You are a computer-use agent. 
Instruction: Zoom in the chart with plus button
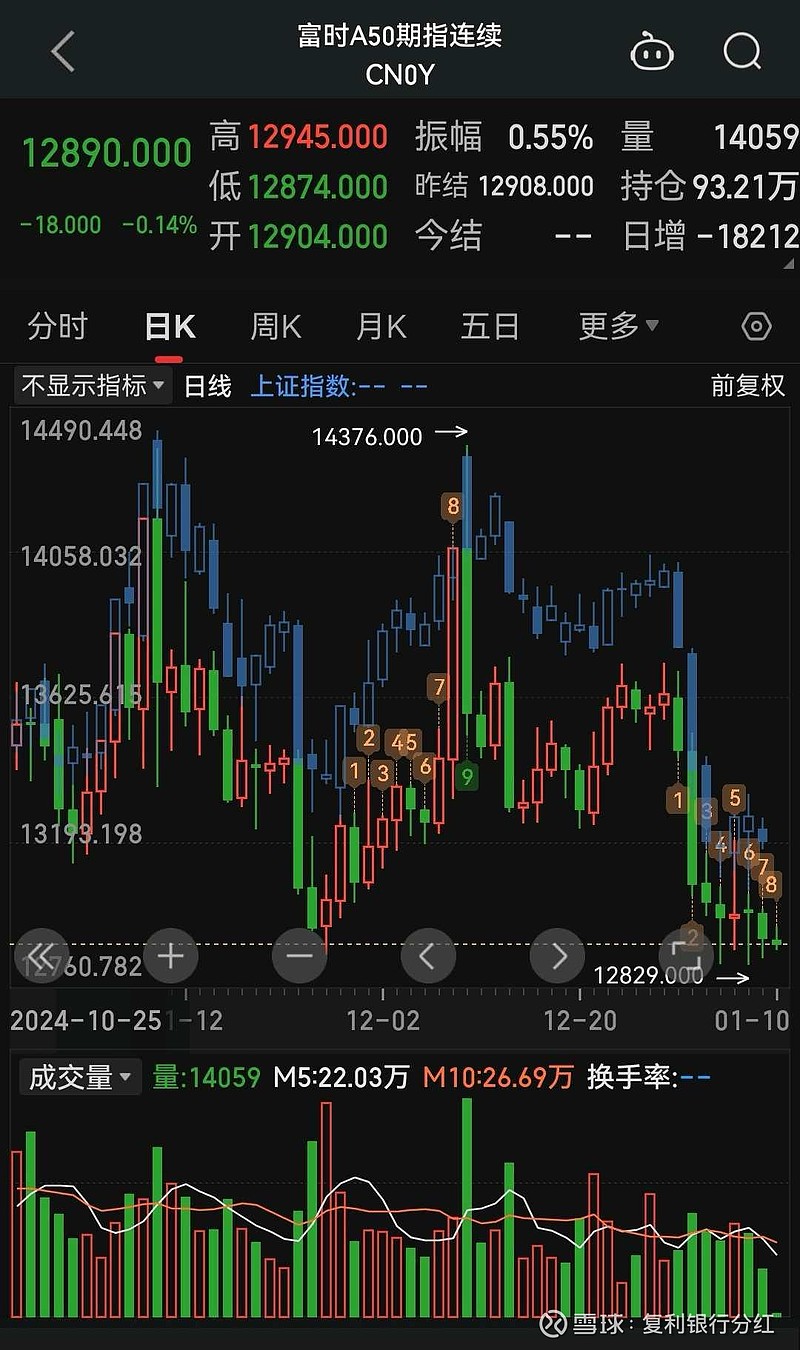pos(171,957)
